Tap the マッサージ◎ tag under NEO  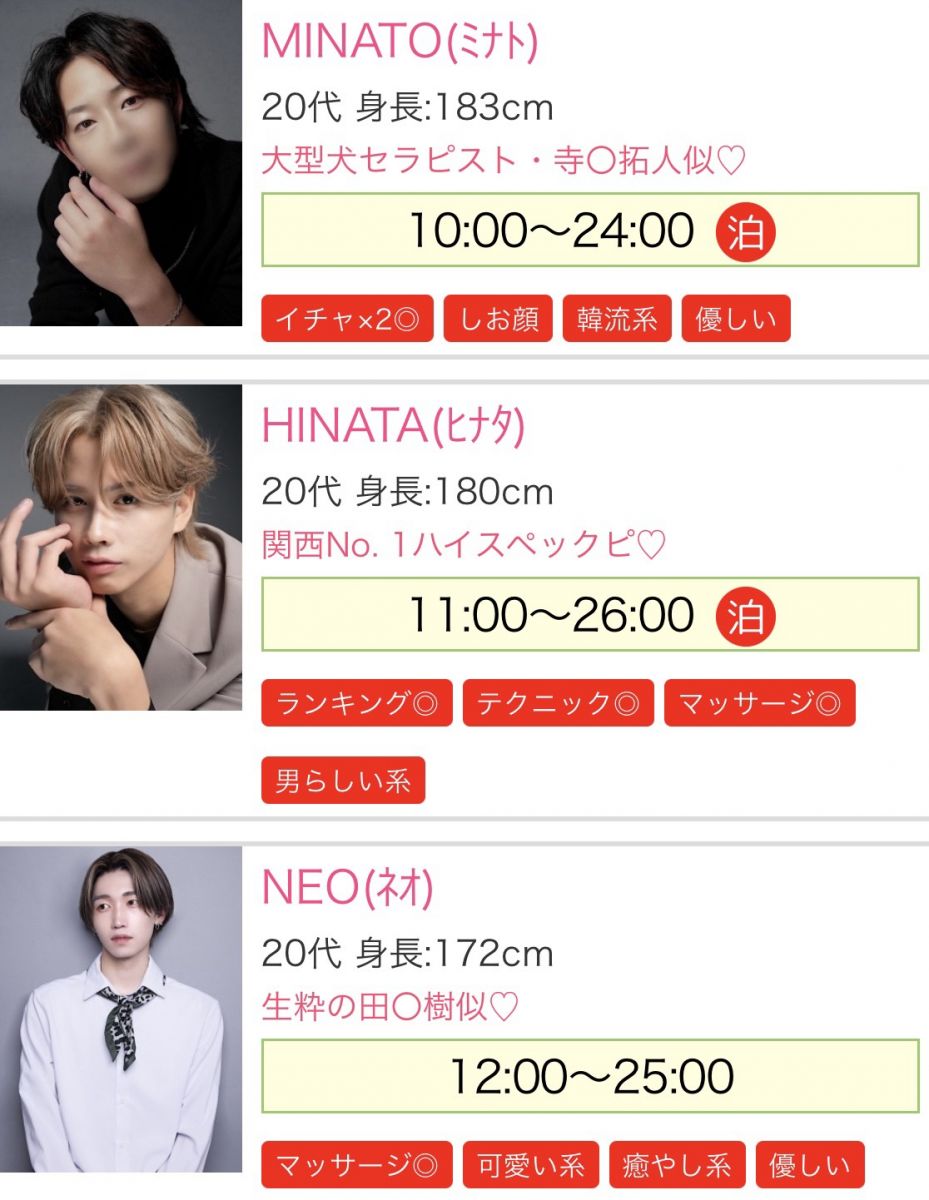357,1165
